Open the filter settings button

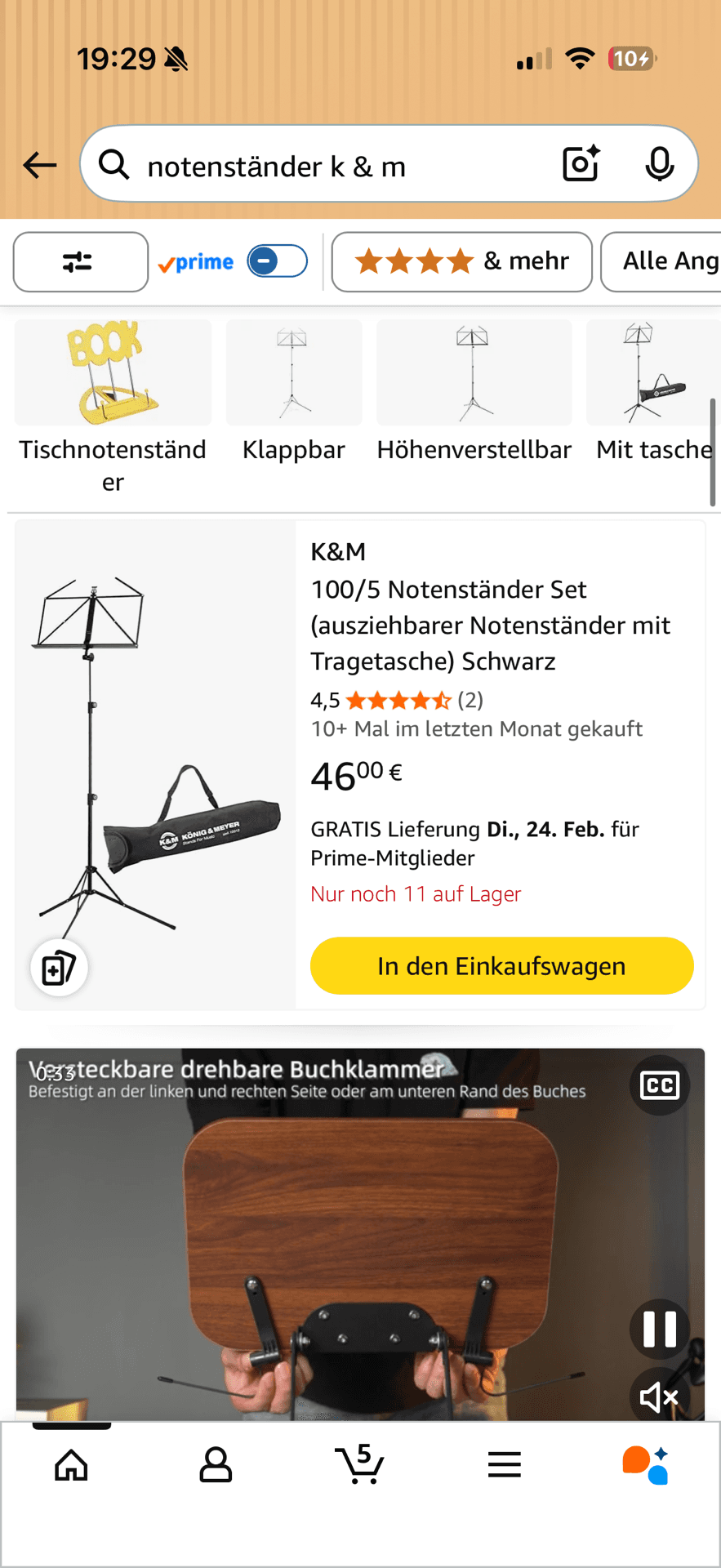click(x=80, y=262)
